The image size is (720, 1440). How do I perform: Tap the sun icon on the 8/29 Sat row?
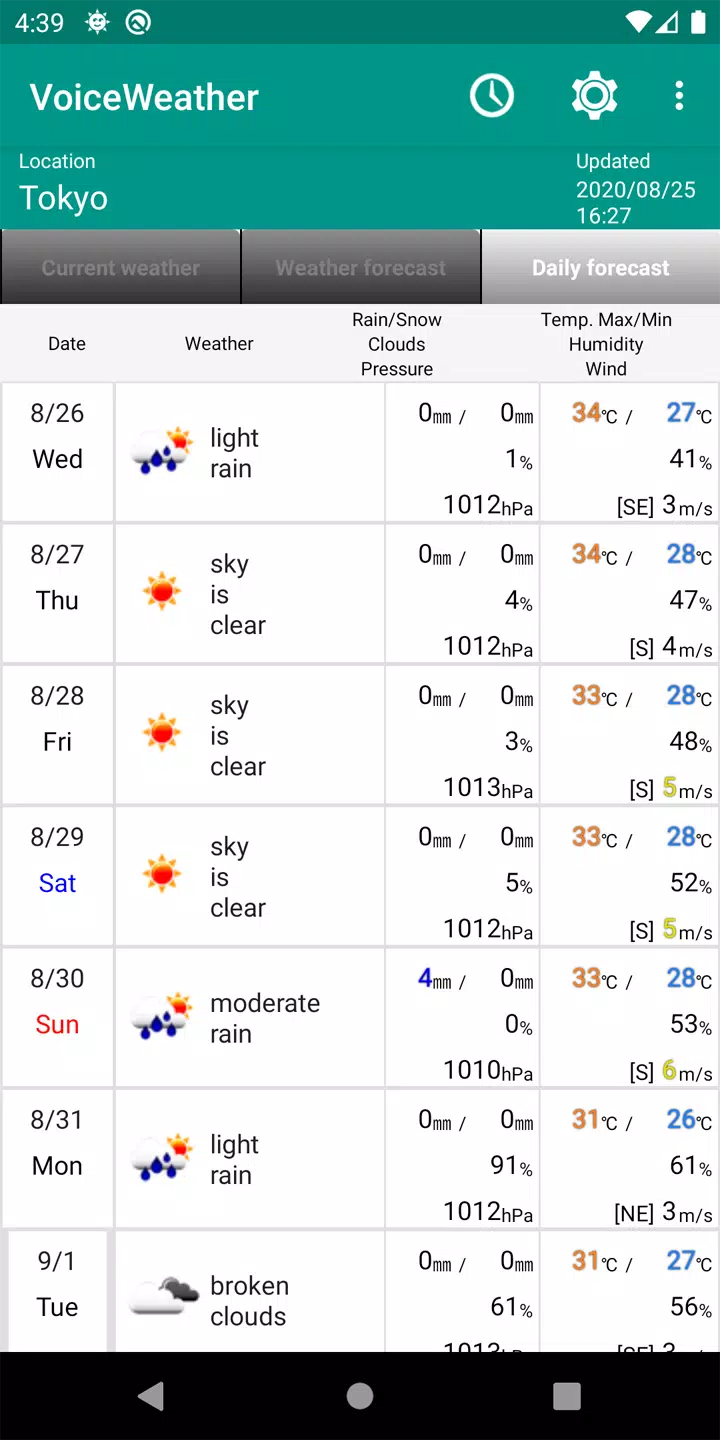click(x=162, y=875)
